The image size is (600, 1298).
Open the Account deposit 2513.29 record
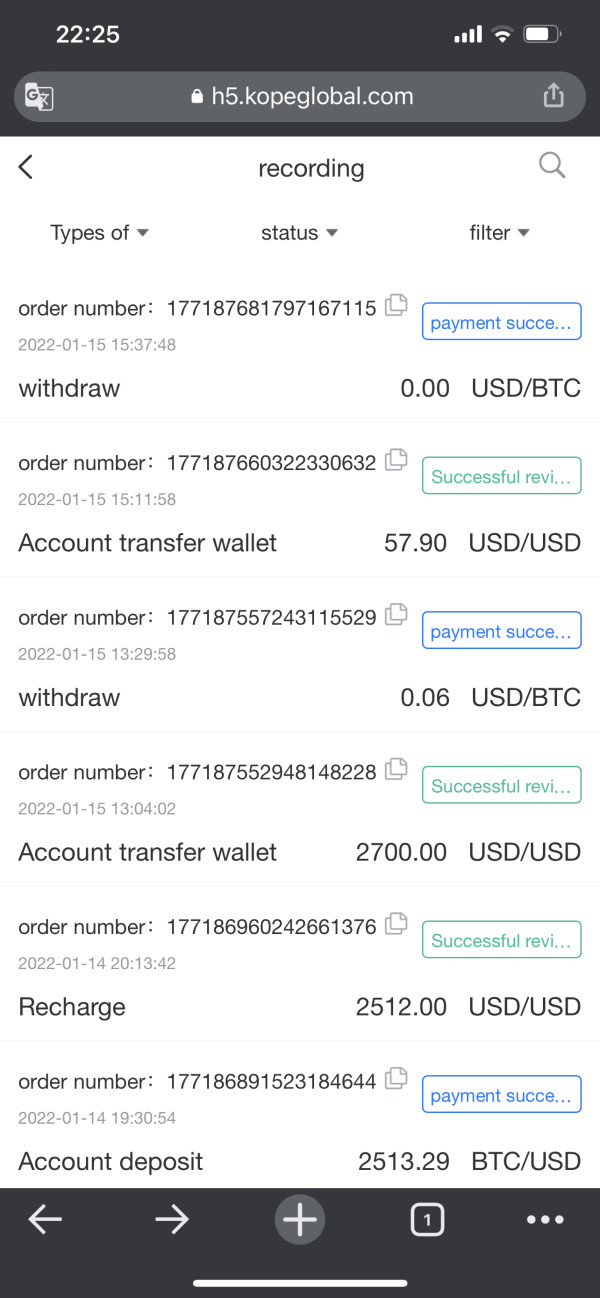(x=300, y=1115)
